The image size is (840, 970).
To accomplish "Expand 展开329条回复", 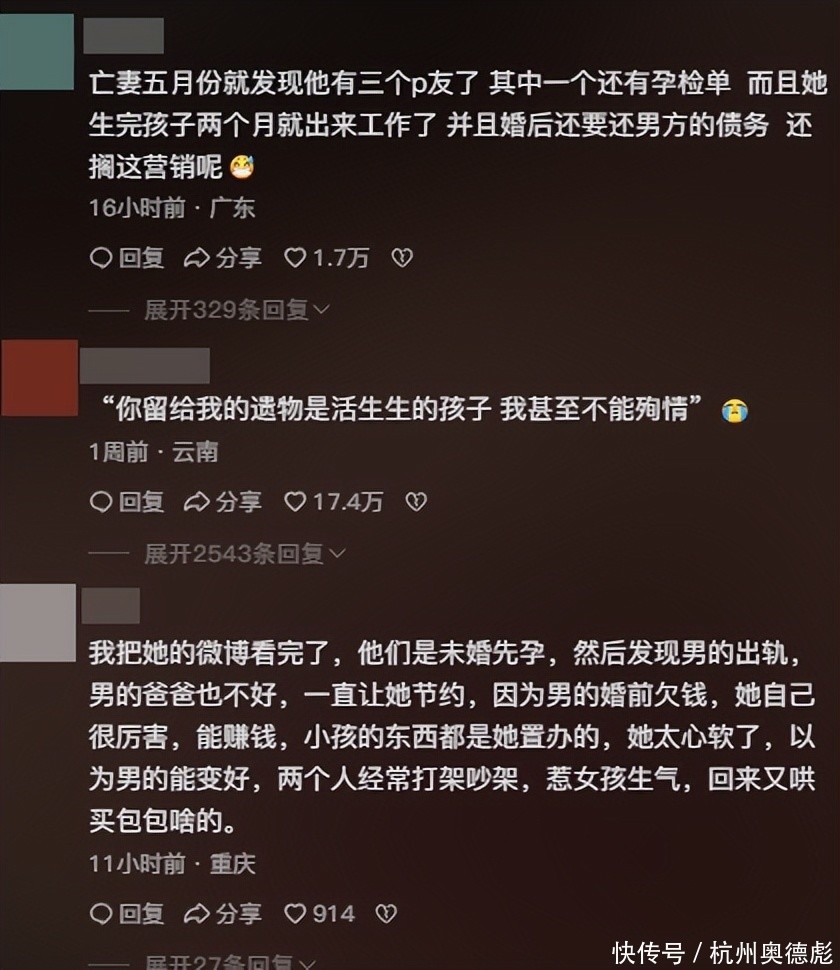I will tap(237, 309).
